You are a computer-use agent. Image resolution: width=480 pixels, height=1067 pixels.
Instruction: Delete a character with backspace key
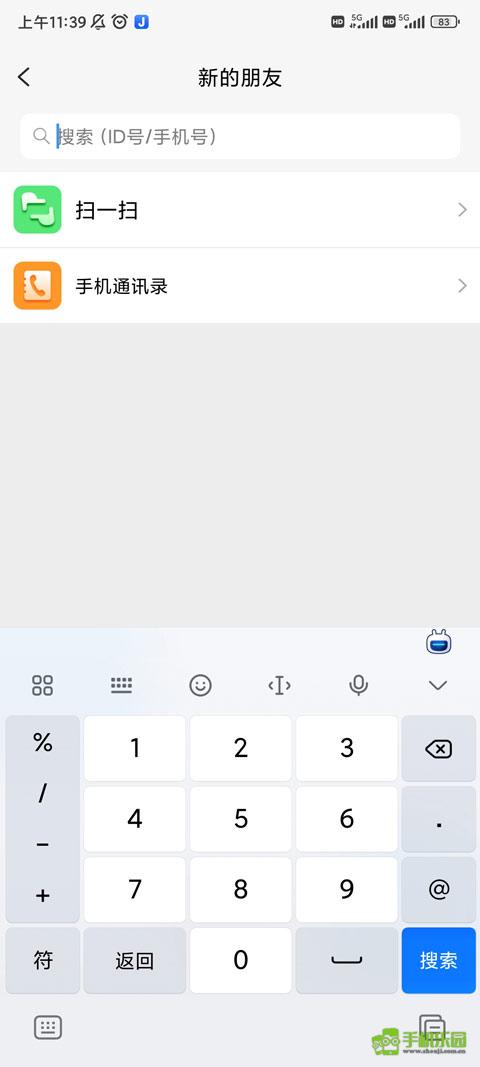[x=438, y=749]
